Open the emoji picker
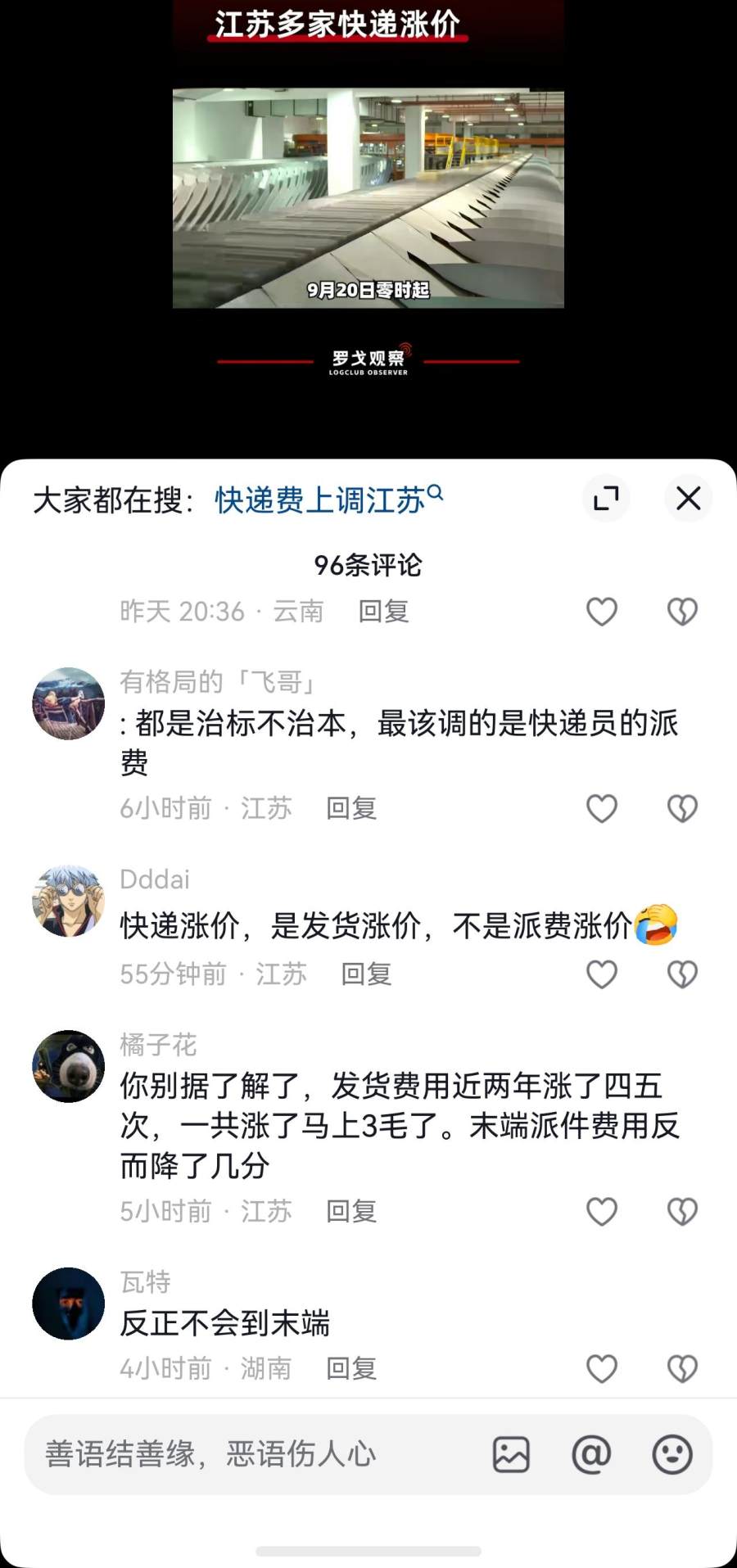Image resolution: width=737 pixels, height=1568 pixels. [x=672, y=1455]
